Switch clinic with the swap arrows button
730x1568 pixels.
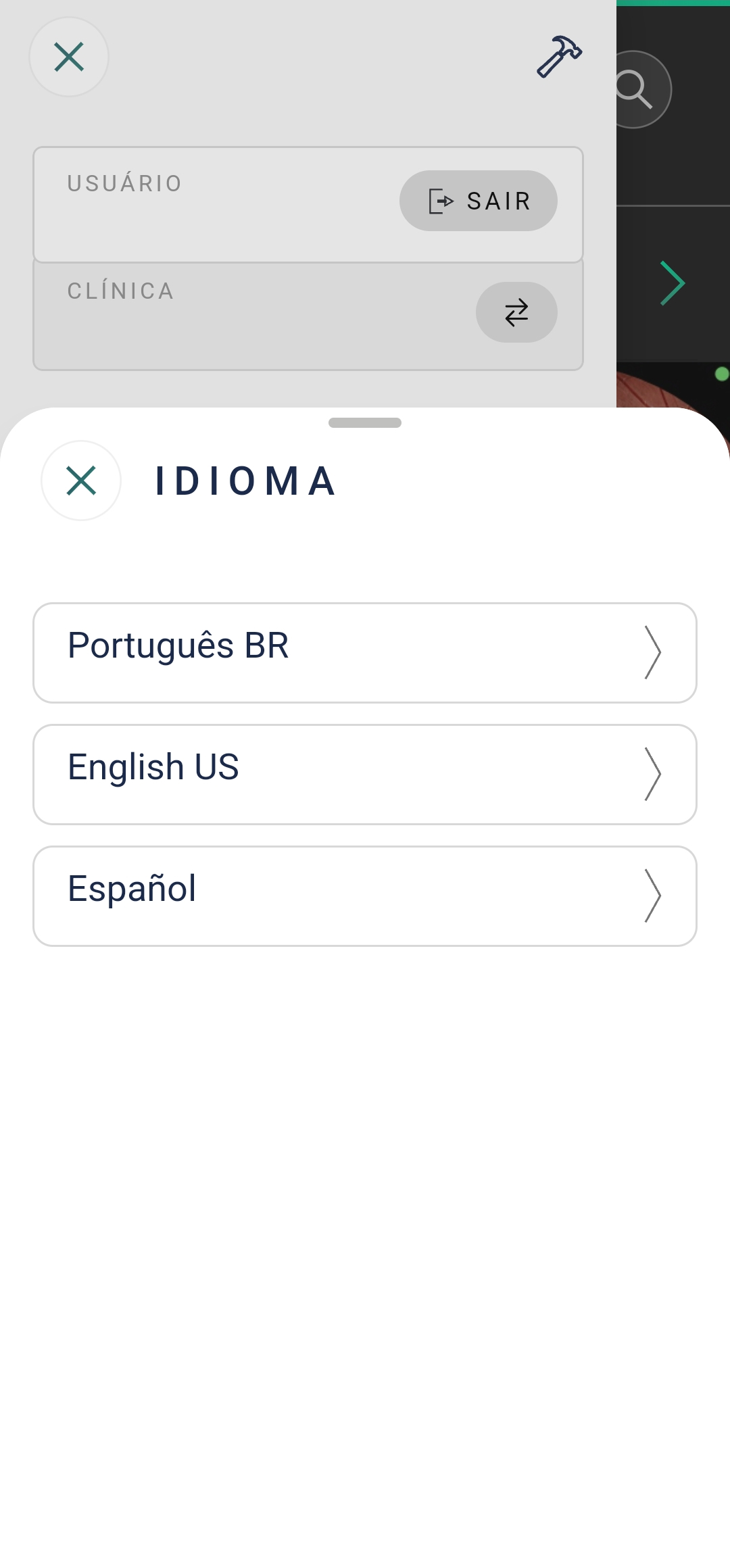point(516,312)
